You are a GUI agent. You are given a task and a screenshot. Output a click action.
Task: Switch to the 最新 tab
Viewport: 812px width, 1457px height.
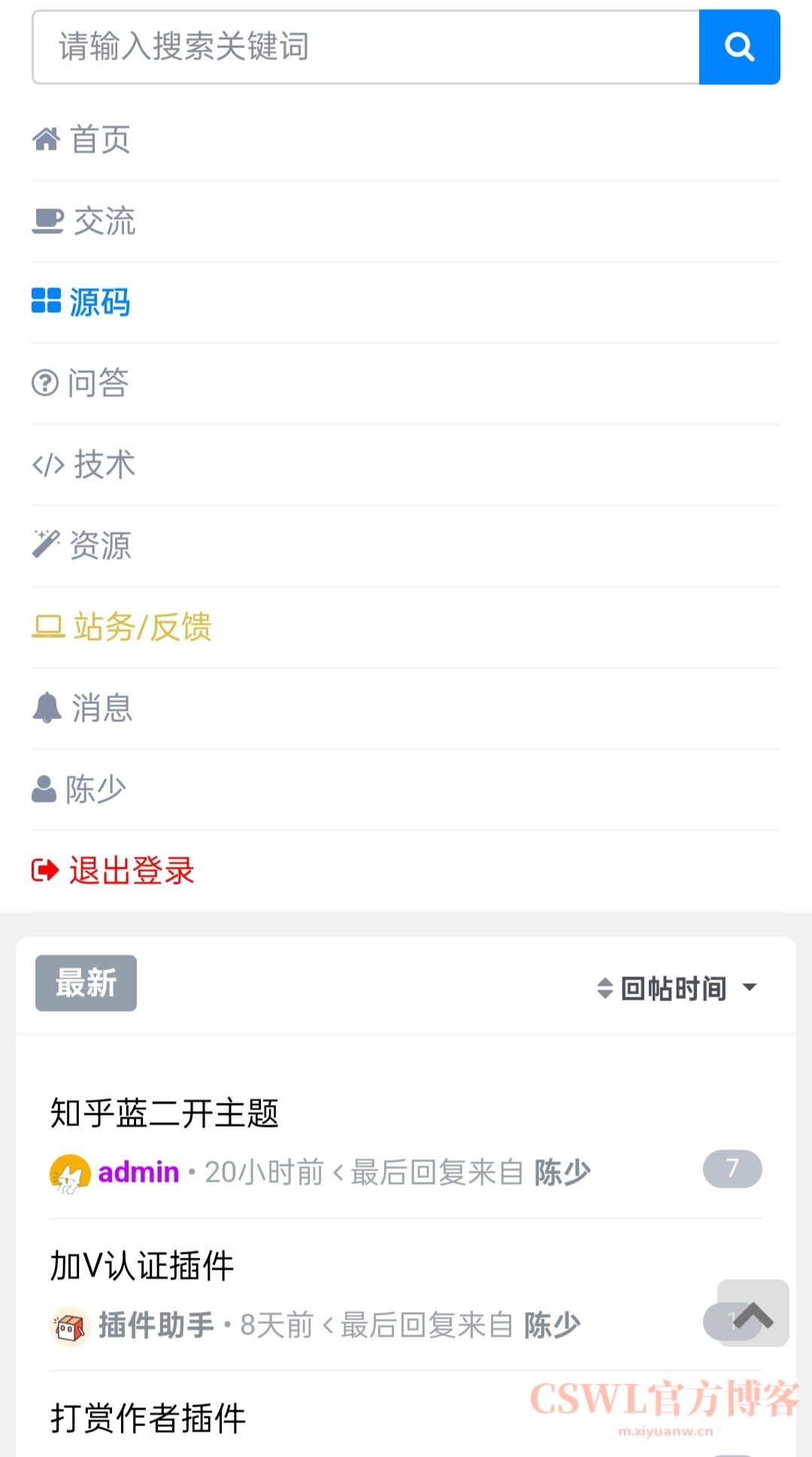(x=85, y=982)
